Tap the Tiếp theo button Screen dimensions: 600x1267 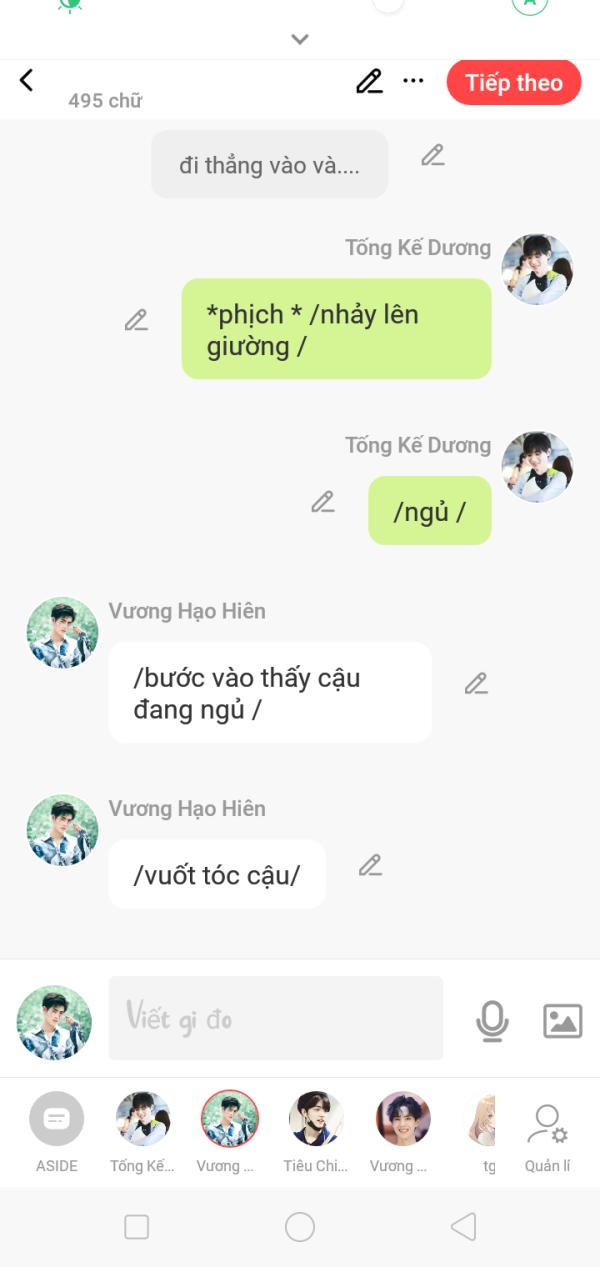pos(513,83)
